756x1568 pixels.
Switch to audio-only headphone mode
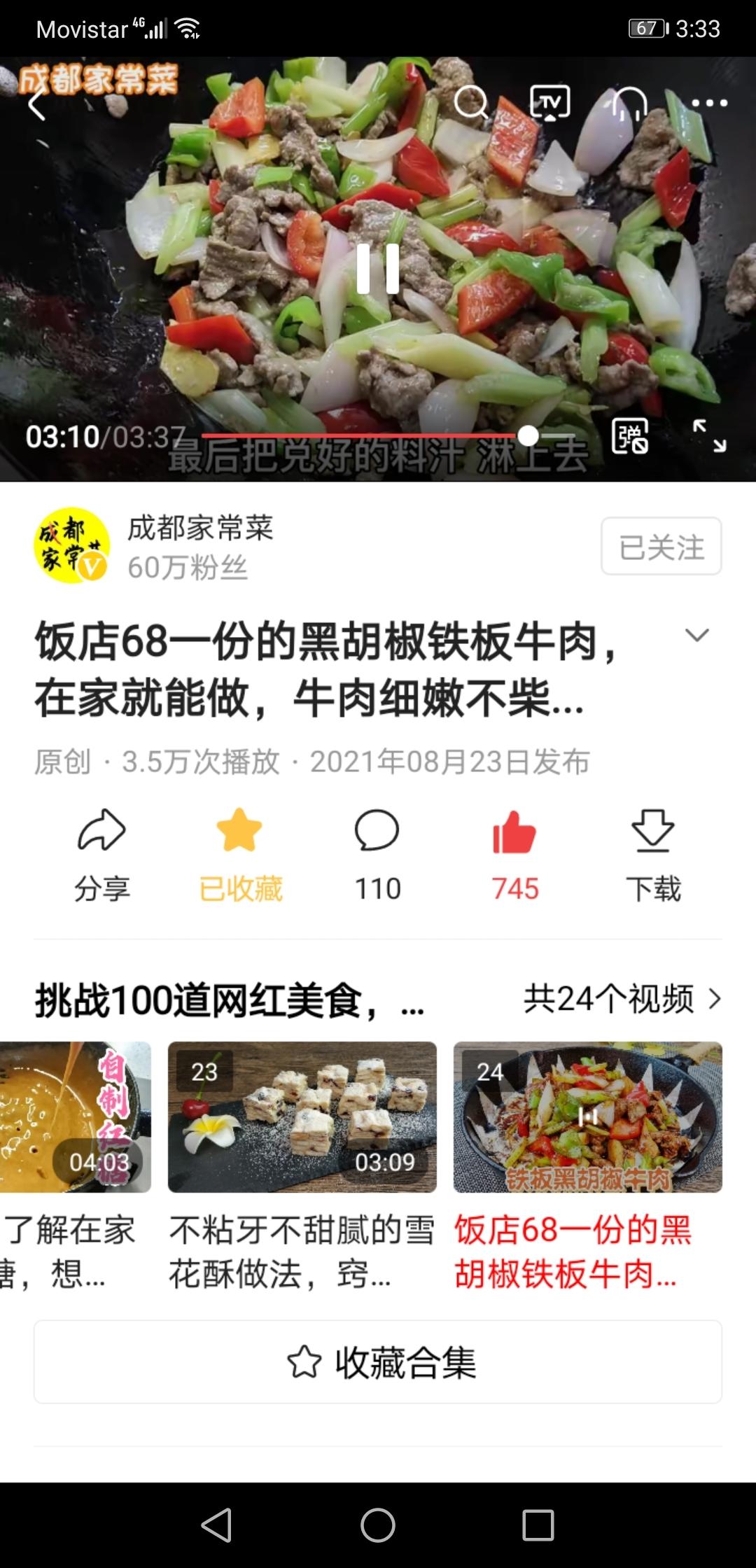[x=629, y=104]
